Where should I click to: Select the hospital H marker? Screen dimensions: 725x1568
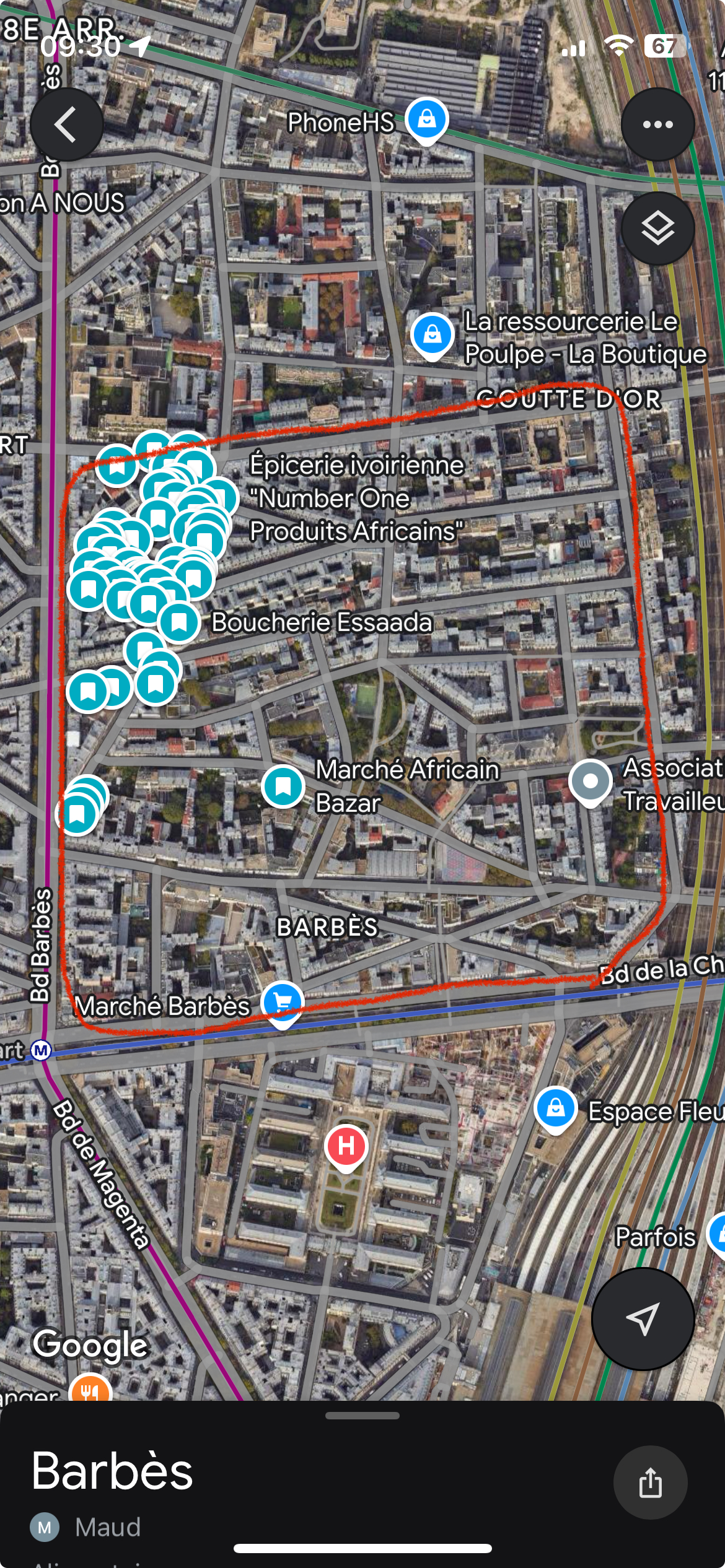pyautogui.click(x=346, y=1146)
